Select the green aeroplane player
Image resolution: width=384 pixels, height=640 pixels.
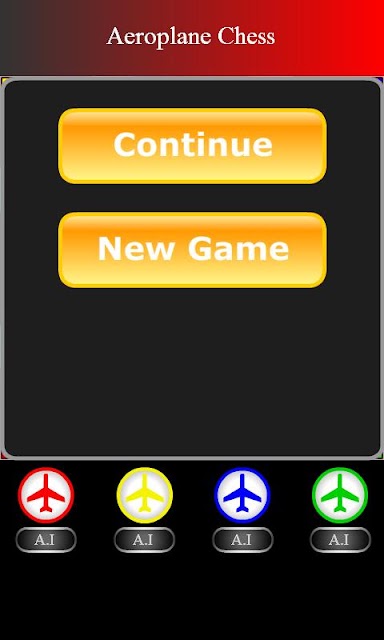tap(340, 495)
